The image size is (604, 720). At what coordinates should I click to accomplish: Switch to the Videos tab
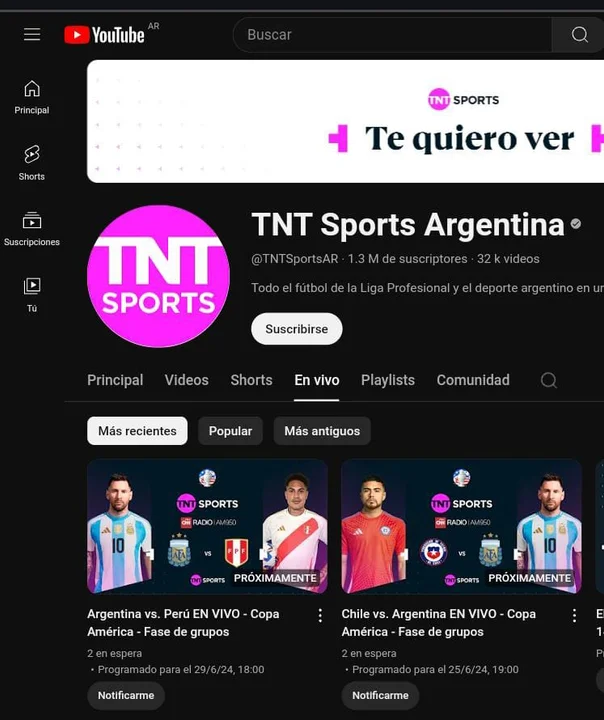pyautogui.click(x=187, y=380)
